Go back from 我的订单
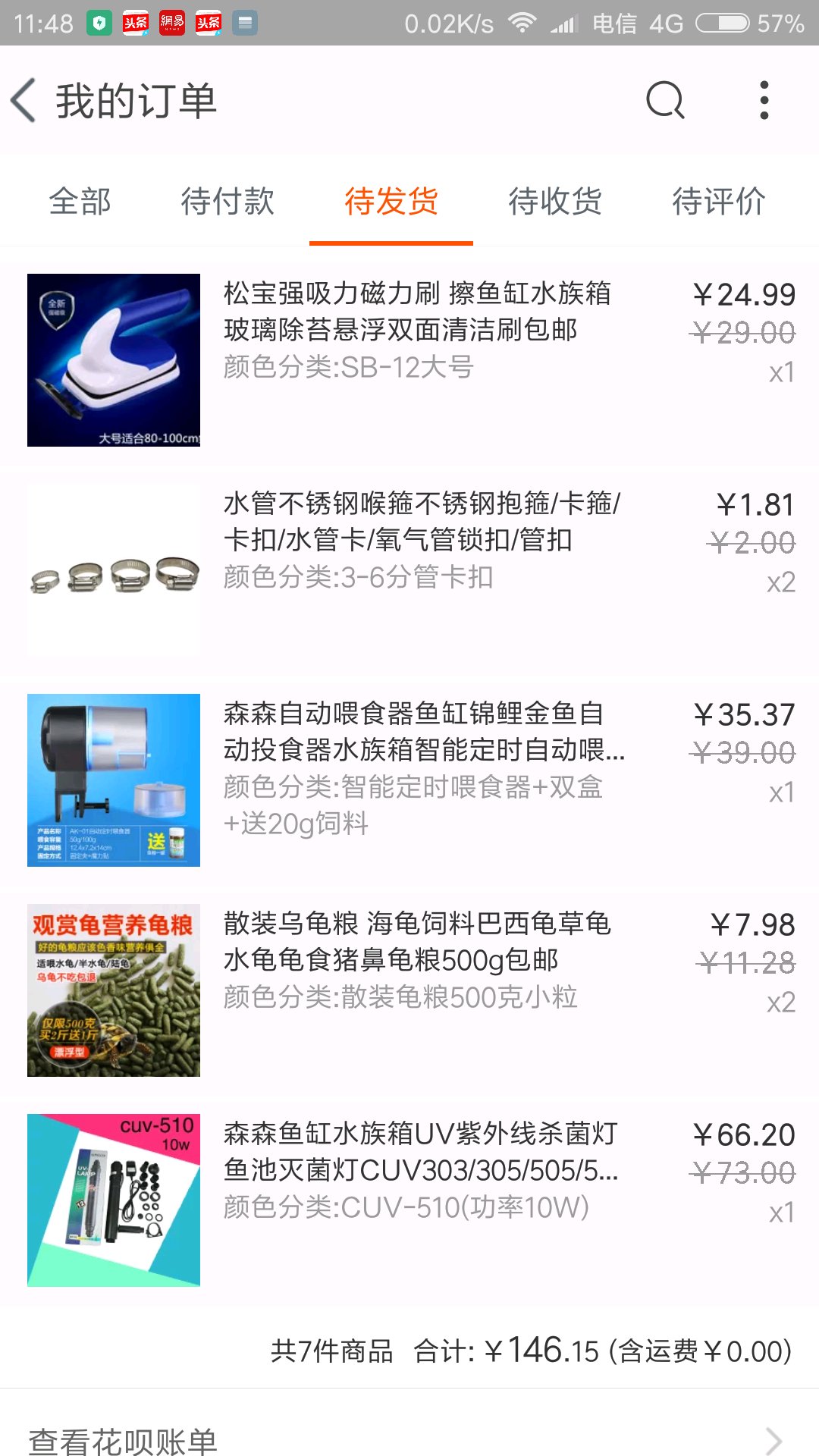Viewport: 819px width, 1456px height. tap(24, 101)
